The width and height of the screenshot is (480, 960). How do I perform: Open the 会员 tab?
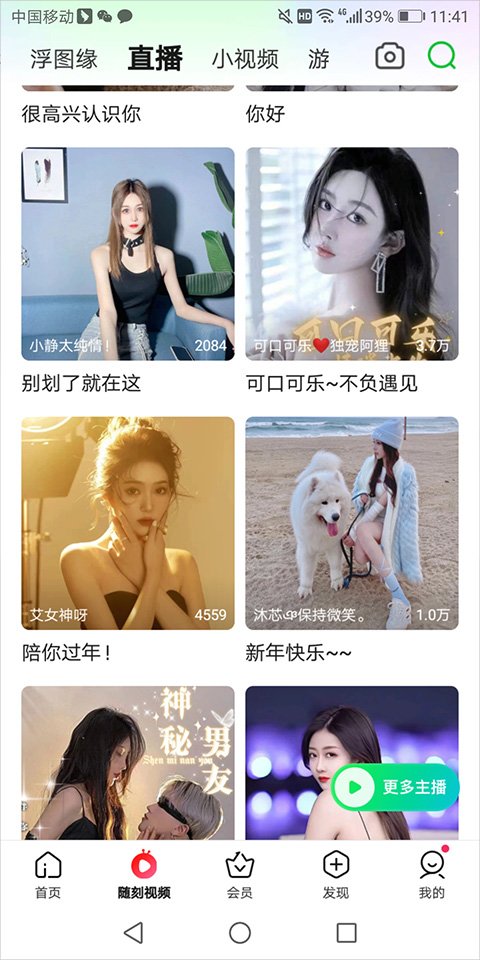pyautogui.click(x=239, y=874)
